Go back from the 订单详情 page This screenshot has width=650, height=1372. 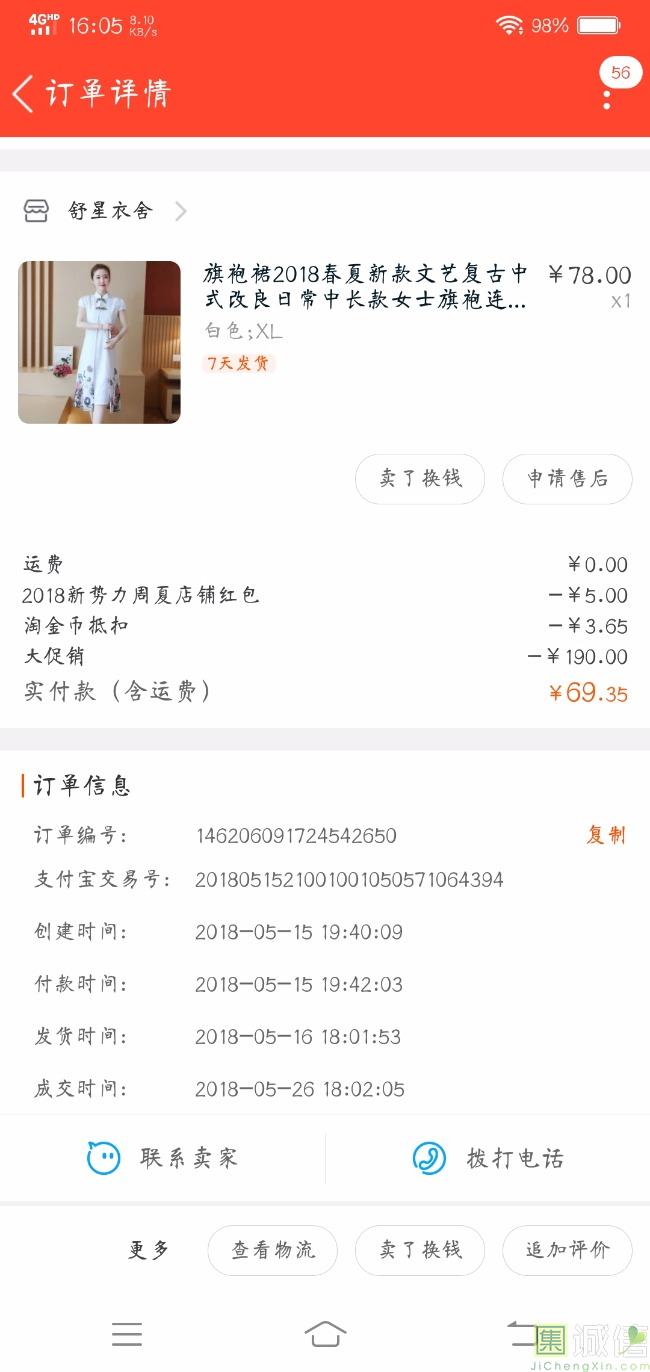coord(24,94)
